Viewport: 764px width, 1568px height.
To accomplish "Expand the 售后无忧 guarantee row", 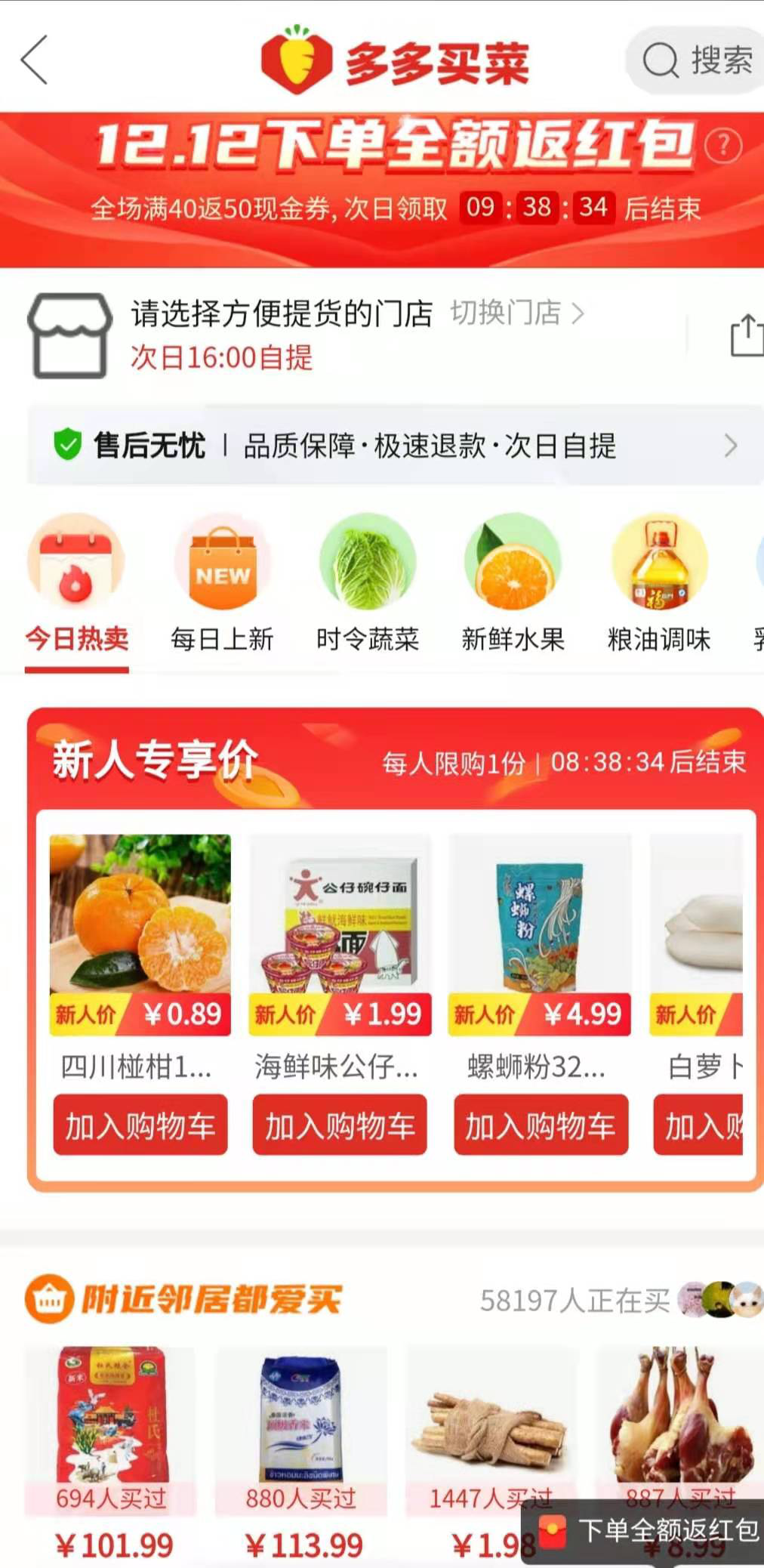I will (396, 446).
